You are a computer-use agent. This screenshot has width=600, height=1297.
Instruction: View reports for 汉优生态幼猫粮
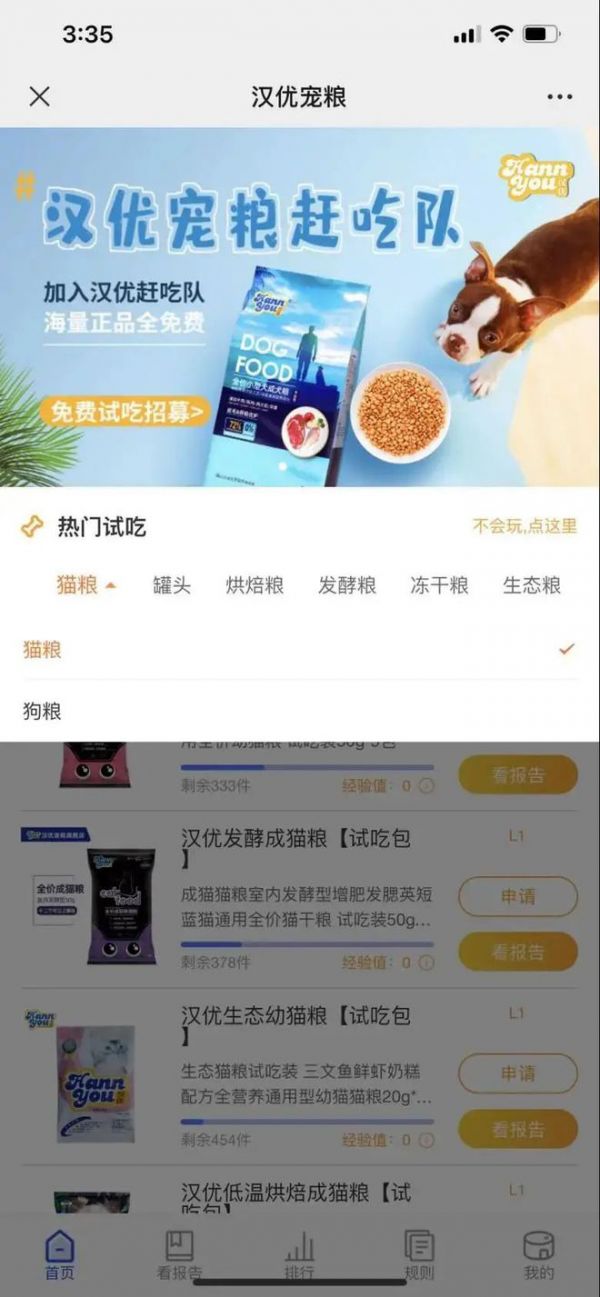click(x=518, y=1129)
